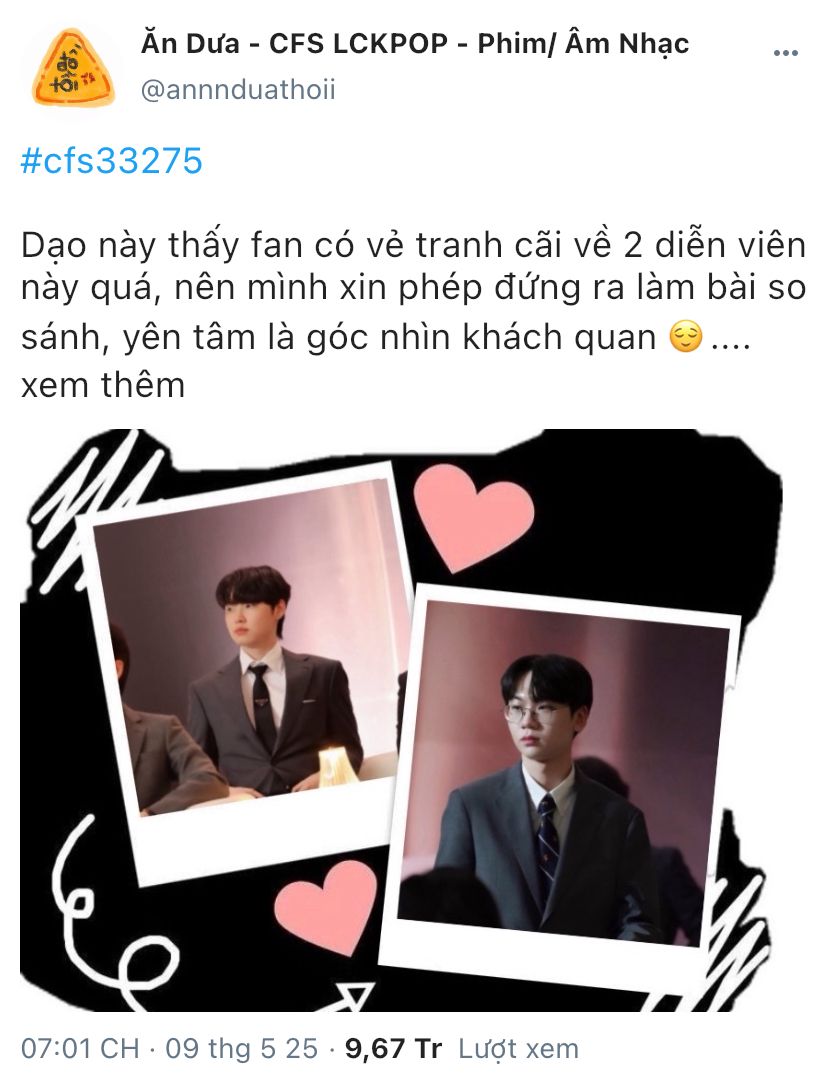The height and width of the screenshot is (1084, 828).
Task: Visit the @annnduathoii account profile
Action: pyautogui.click(x=238, y=90)
